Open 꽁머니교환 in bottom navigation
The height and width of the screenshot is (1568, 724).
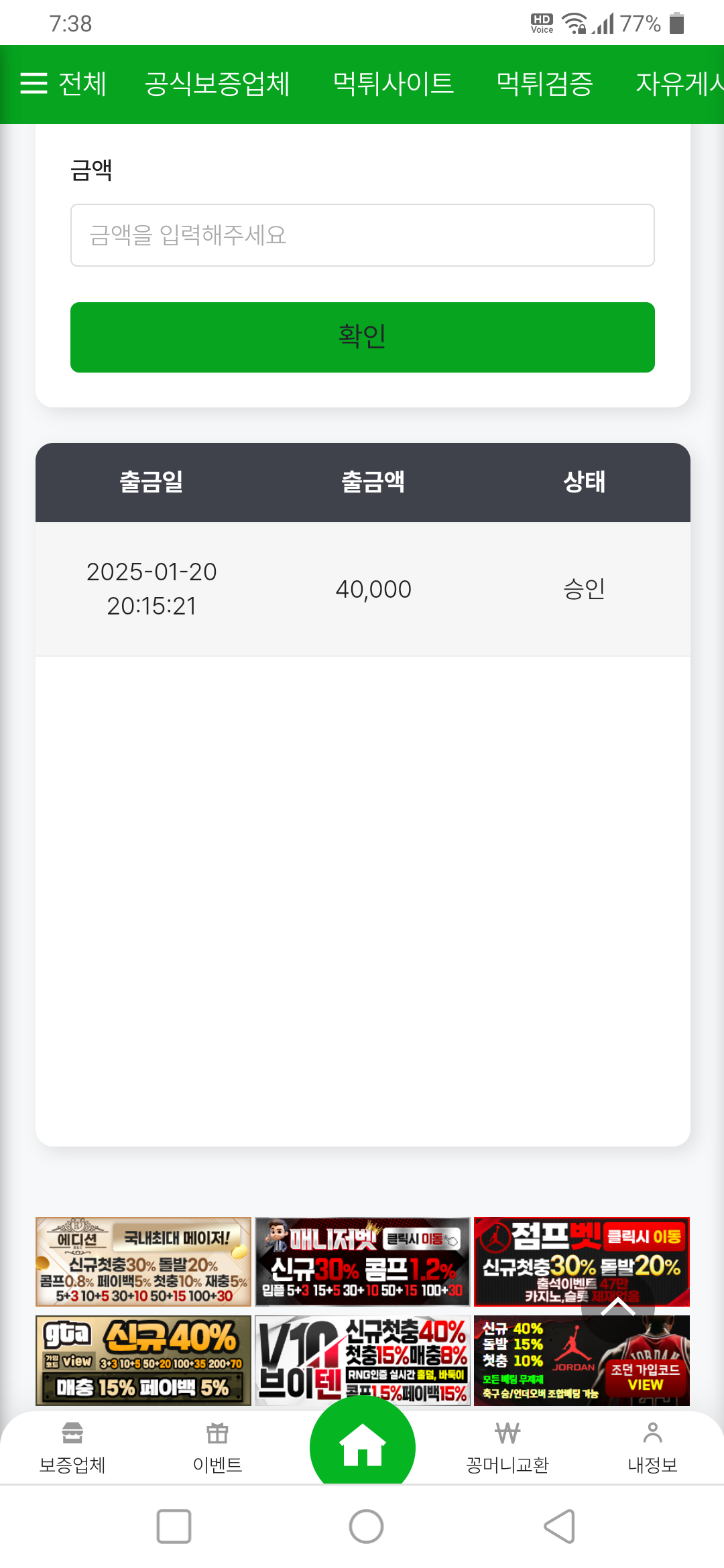tap(507, 1449)
